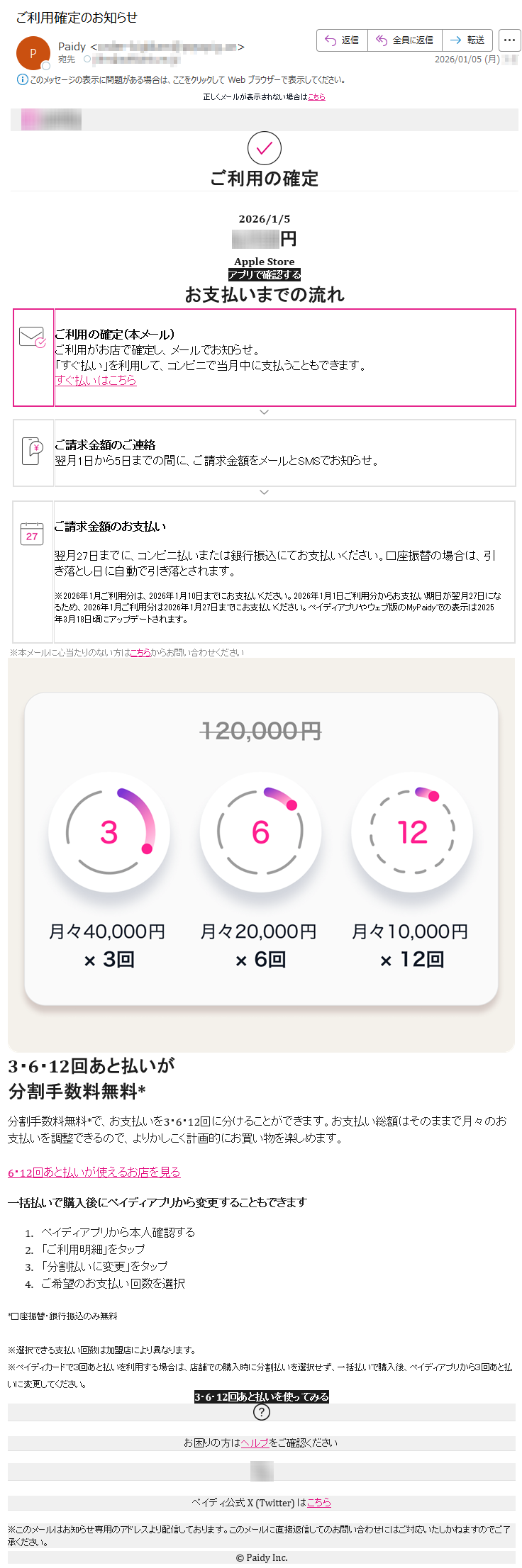Screen dimensions: 522x1568
Task: Open the こちら contact link for unrecognized email
Action: 140,653
